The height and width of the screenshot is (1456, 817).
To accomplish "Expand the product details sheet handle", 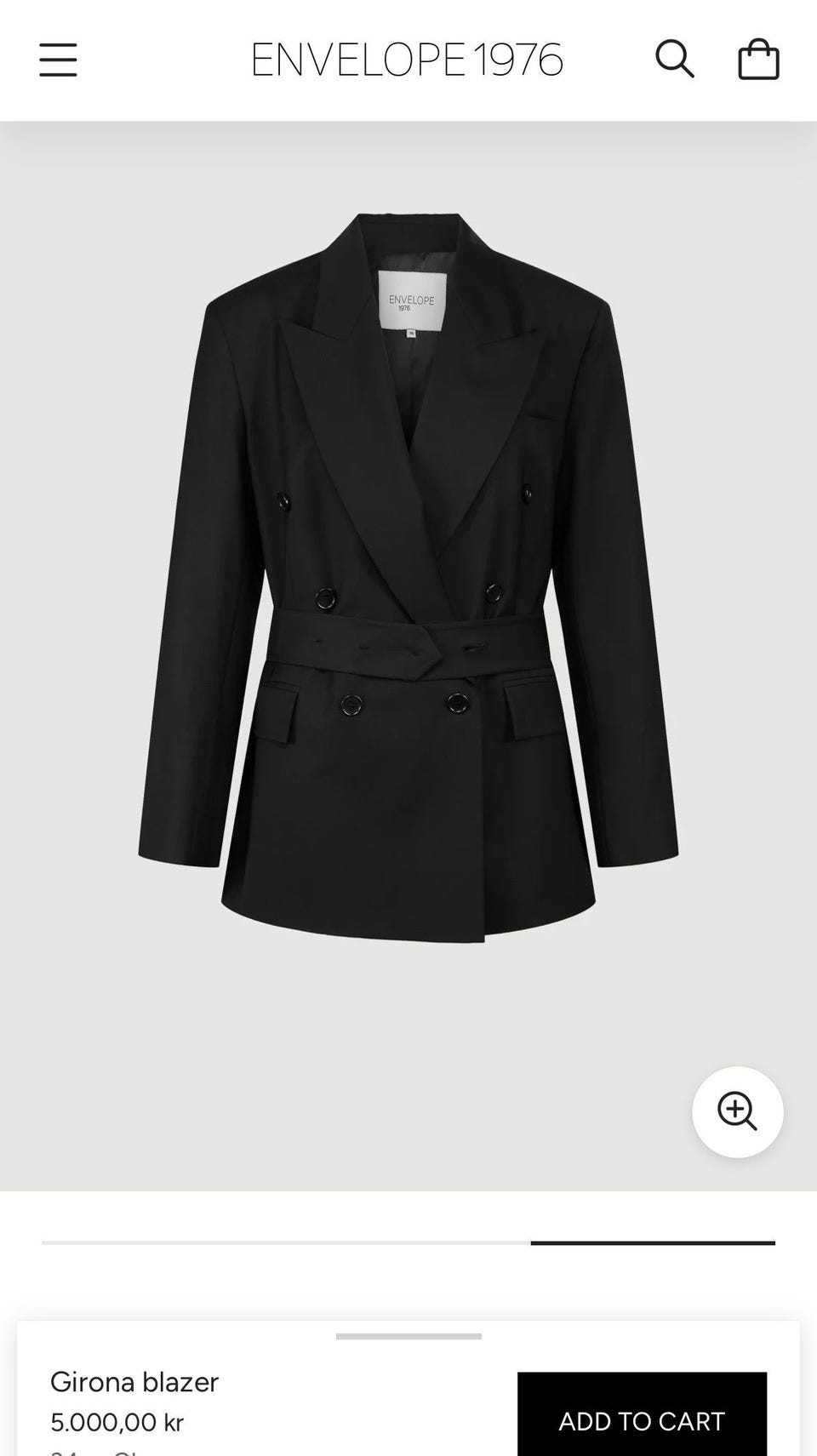I will click(408, 1336).
